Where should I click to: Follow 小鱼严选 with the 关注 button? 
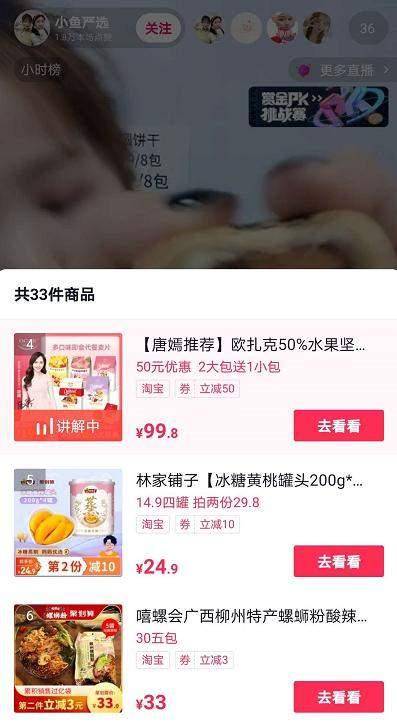click(x=158, y=28)
